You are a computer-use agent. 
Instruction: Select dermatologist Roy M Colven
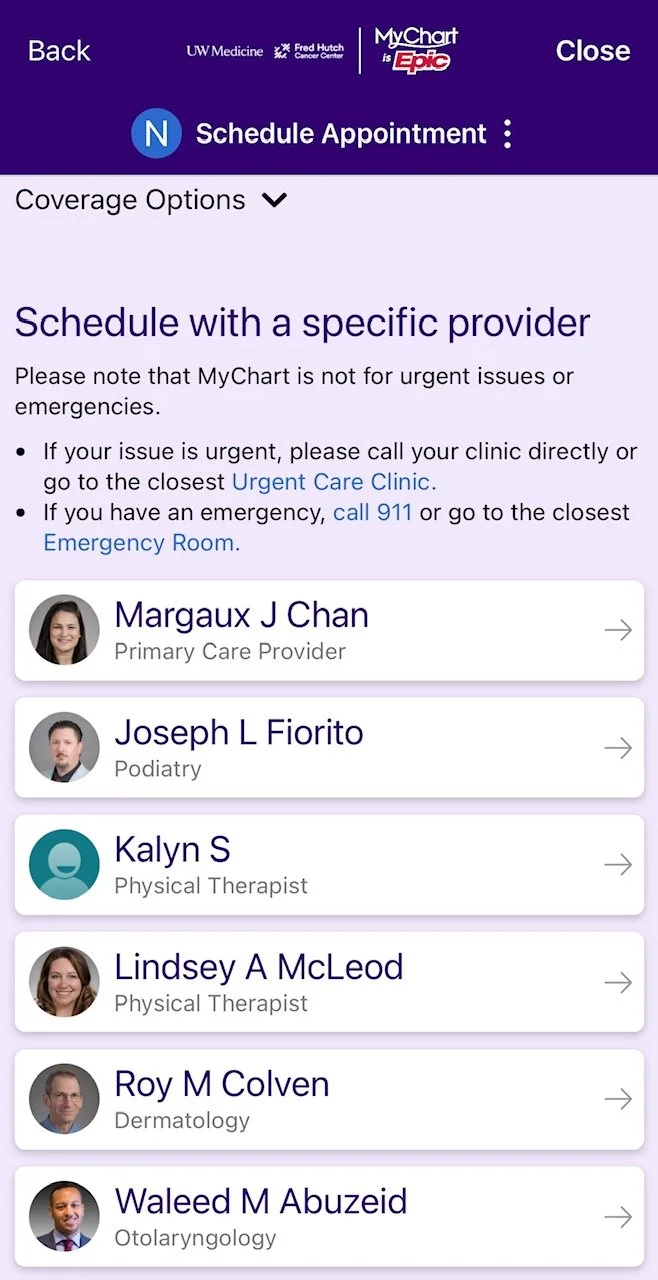point(329,1099)
